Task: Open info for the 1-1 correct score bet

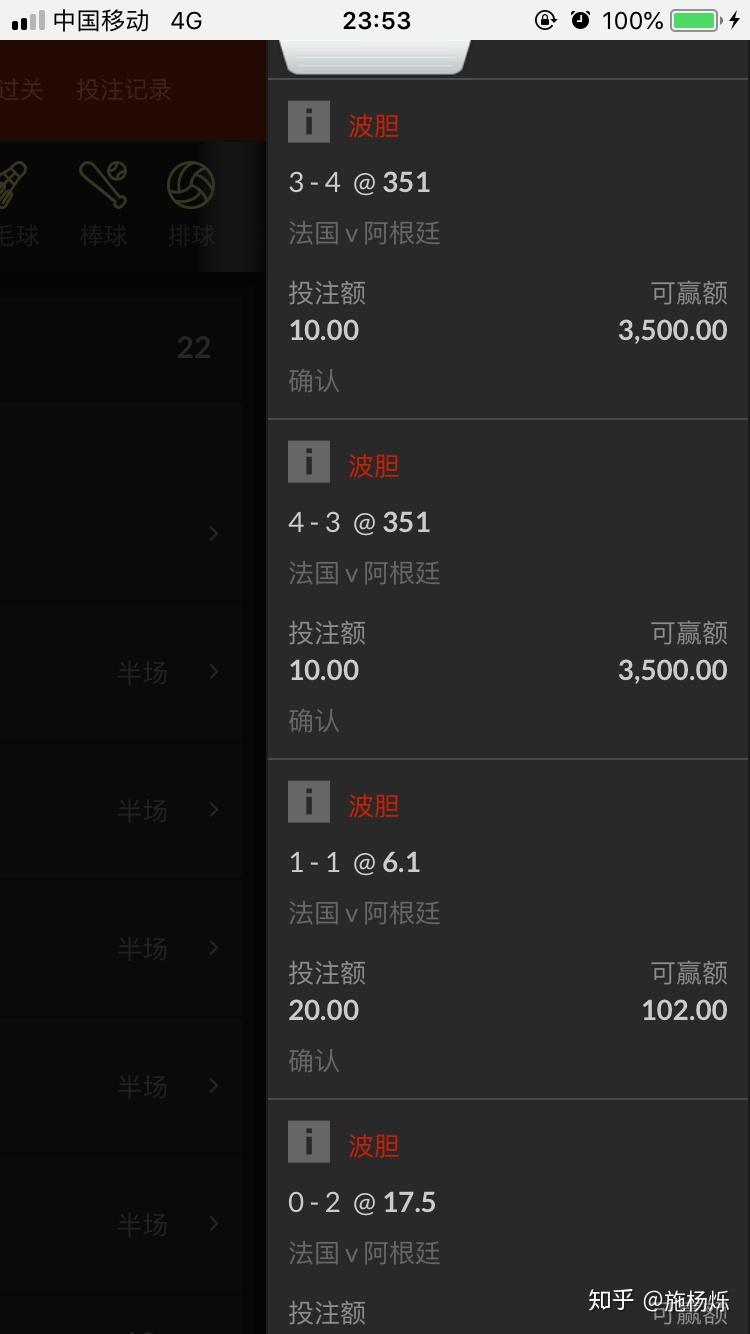Action: point(308,803)
